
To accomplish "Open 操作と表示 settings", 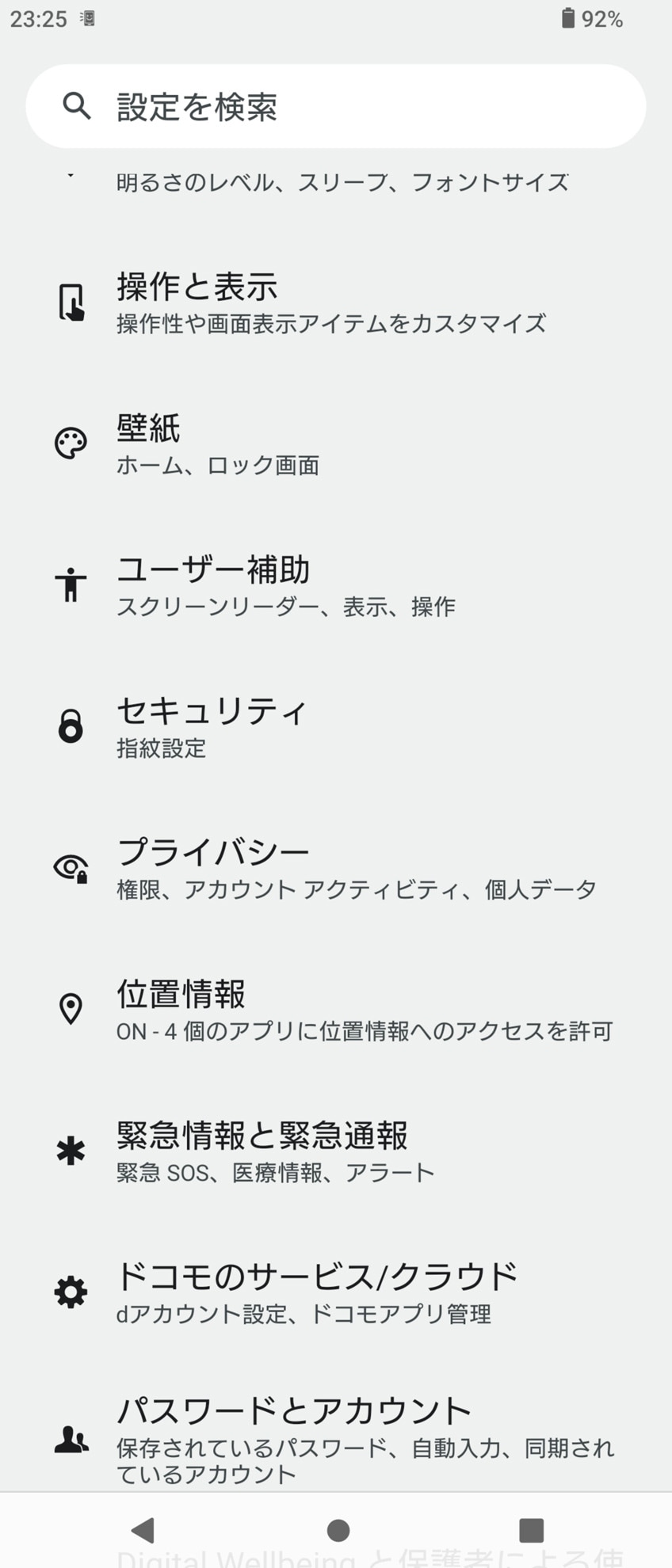I will point(336,303).
